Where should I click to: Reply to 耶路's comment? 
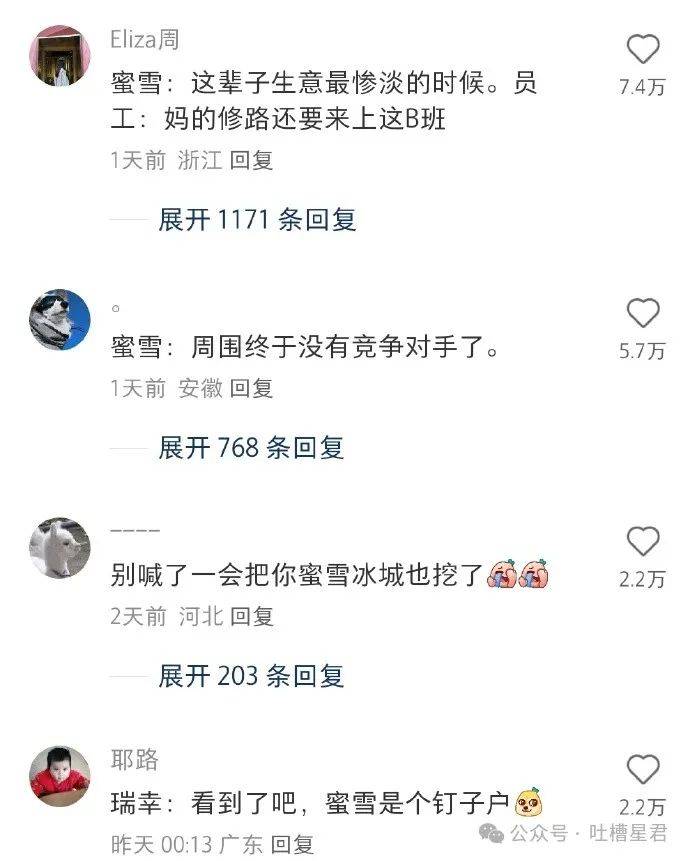click(293, 845)
